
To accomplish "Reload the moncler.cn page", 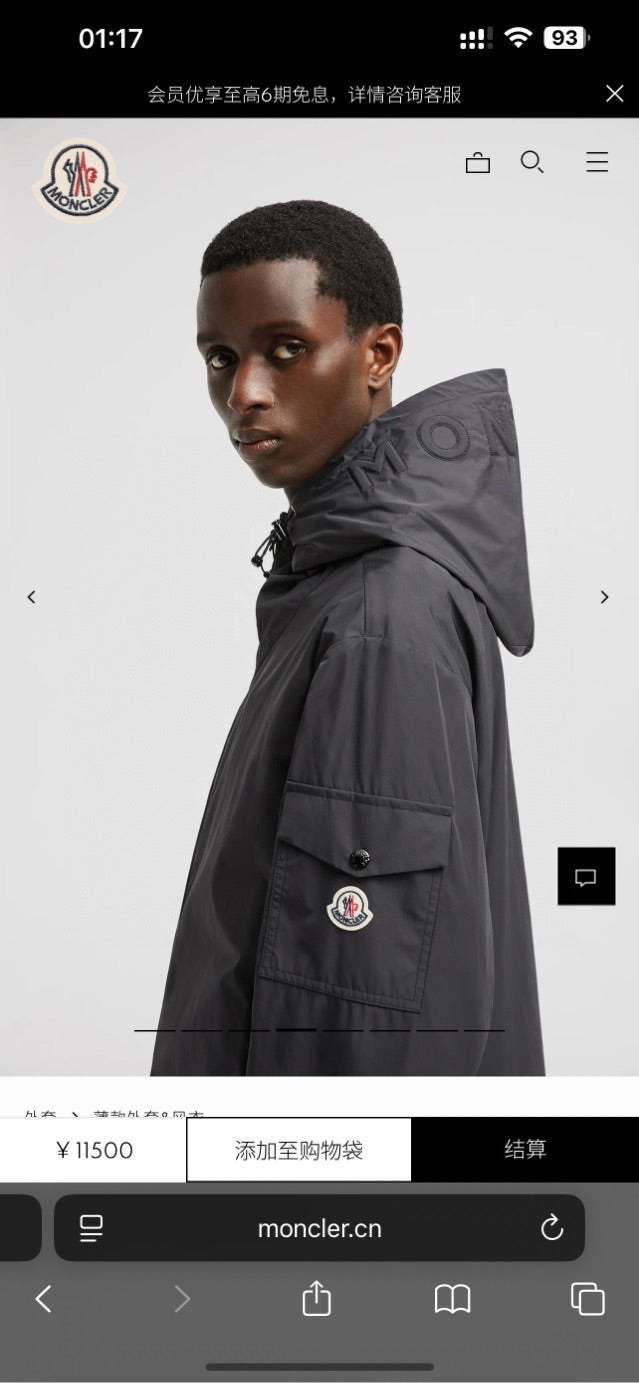I will tap(552, 1228).
